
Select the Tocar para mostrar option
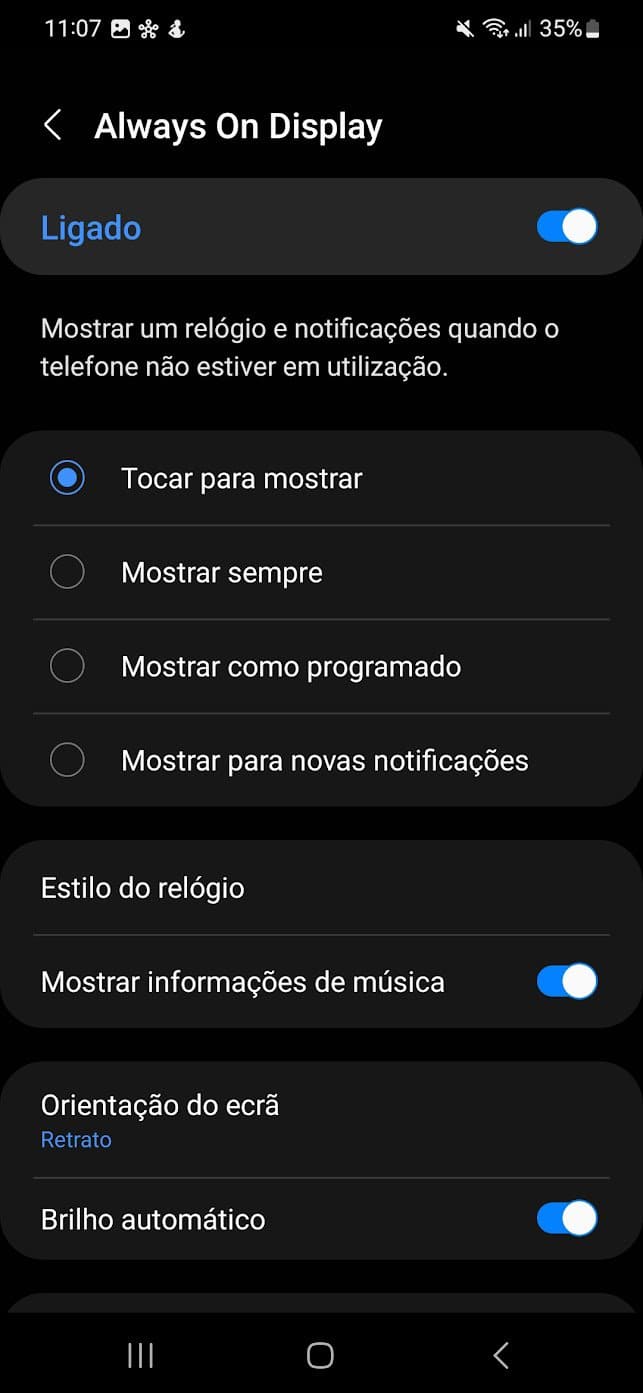click(x=321, y=478)
